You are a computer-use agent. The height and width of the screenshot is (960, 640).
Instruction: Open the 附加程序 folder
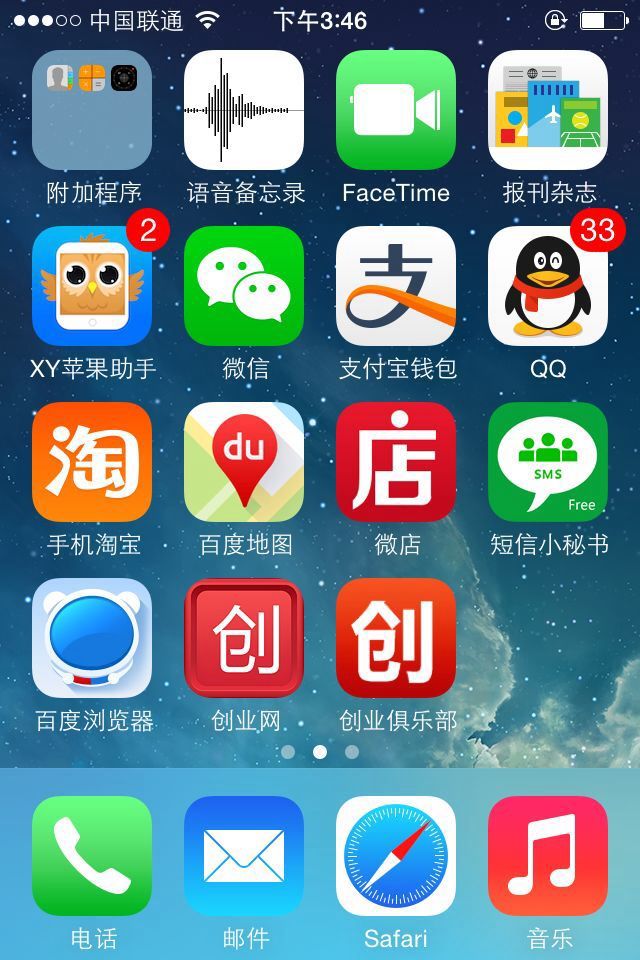pyautogui.click(x=92, y=110)
